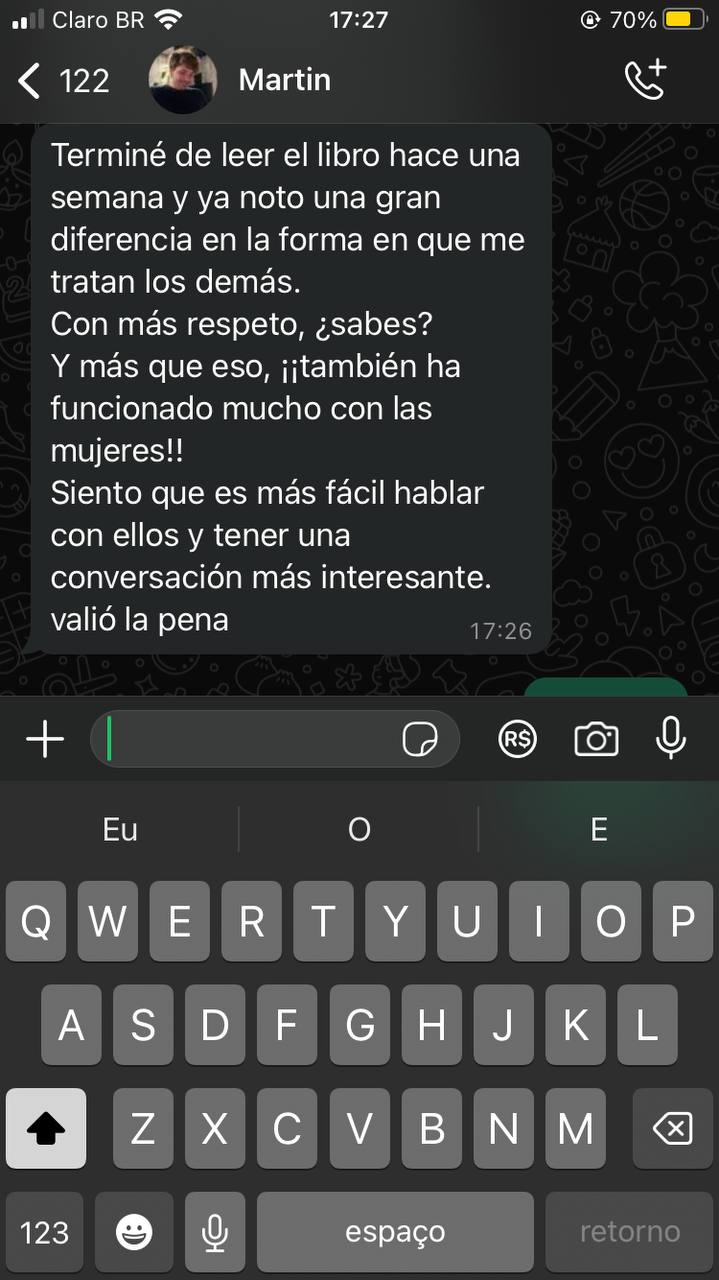Viewport: 719px width, 1280px height.
Task: Delete a character with the backspace key
Action: (672, 1129)
